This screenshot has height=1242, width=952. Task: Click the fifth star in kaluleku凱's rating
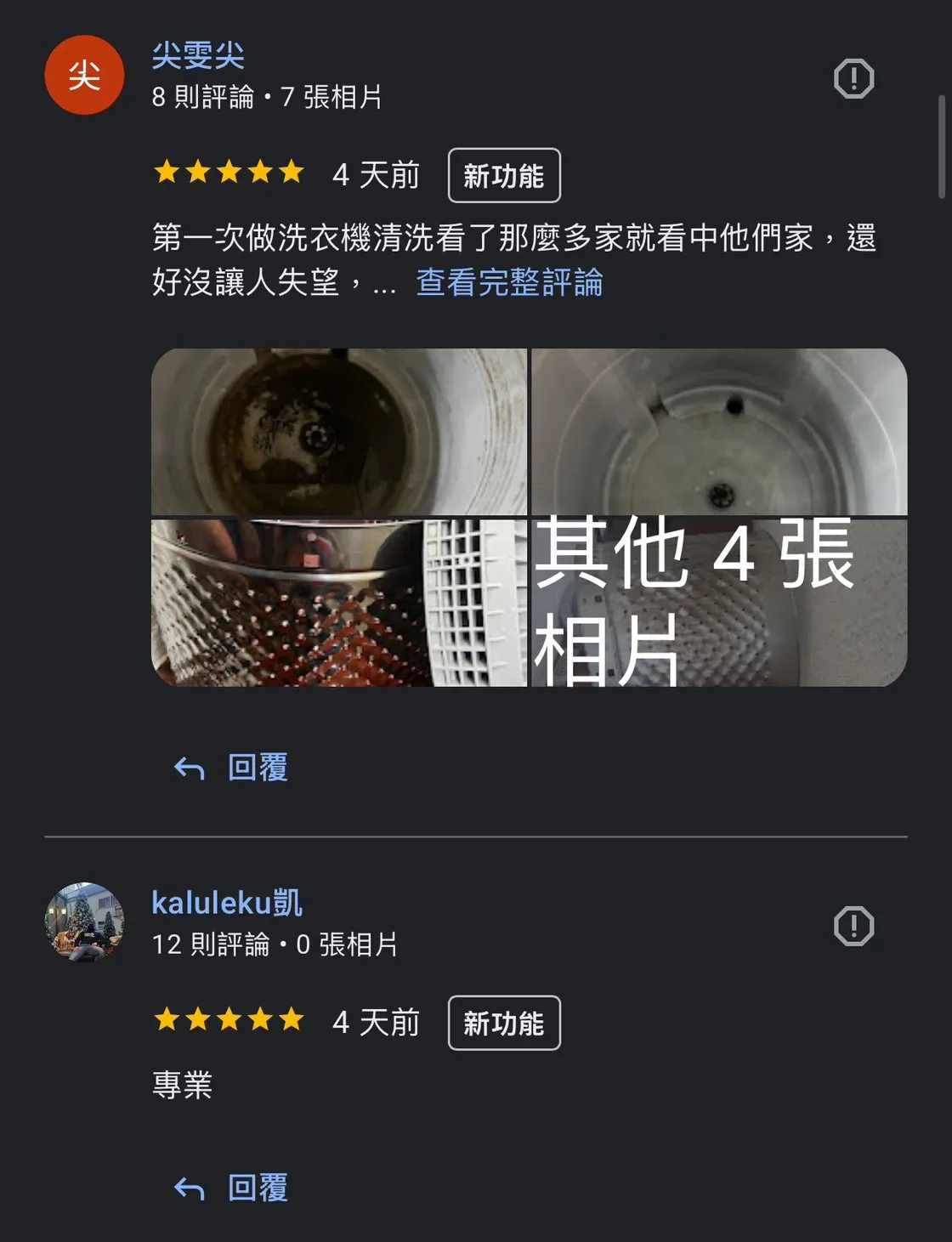coord(292,1020)
